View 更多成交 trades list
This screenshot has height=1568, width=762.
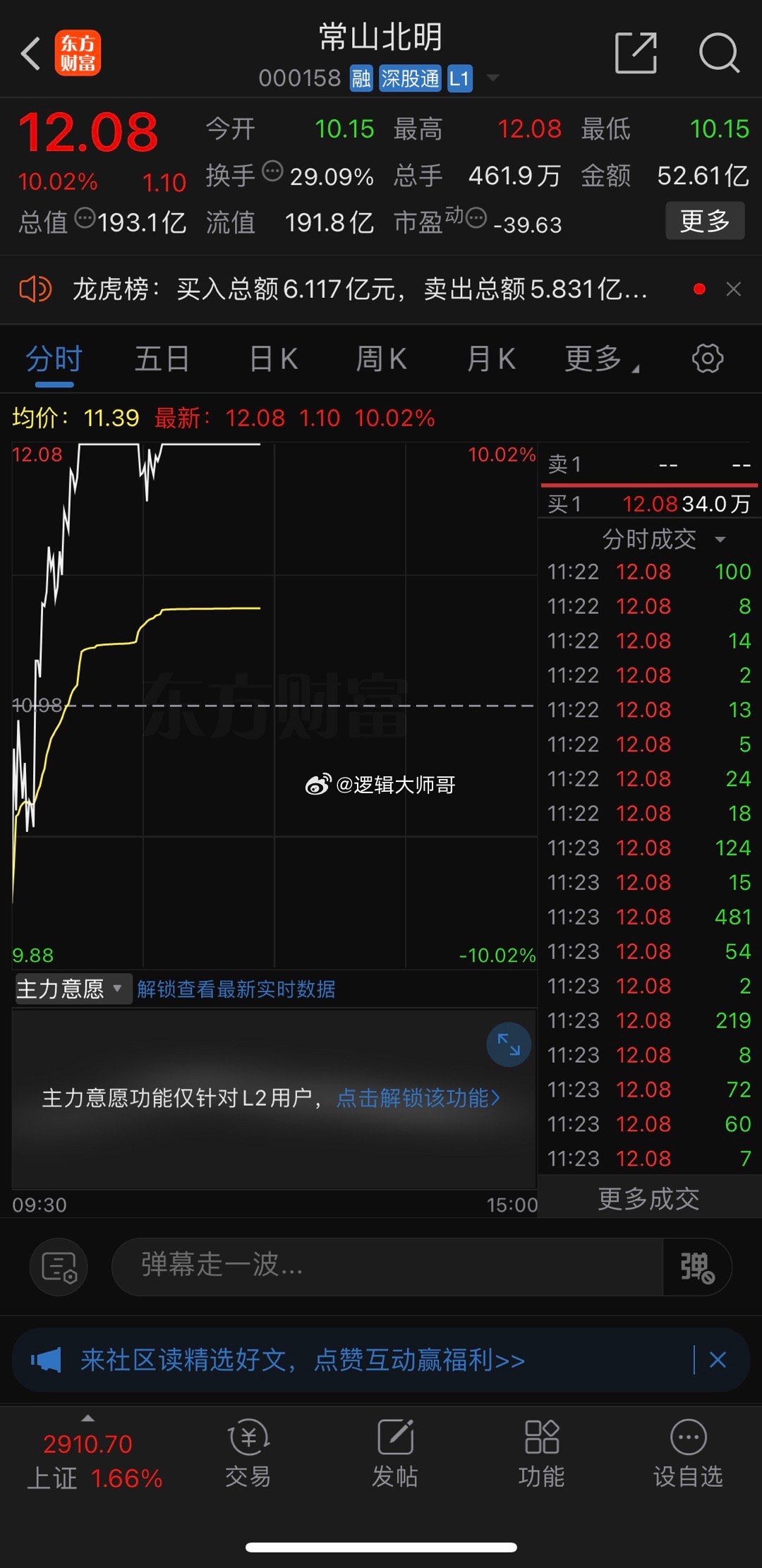click(x=648, y=1198)
